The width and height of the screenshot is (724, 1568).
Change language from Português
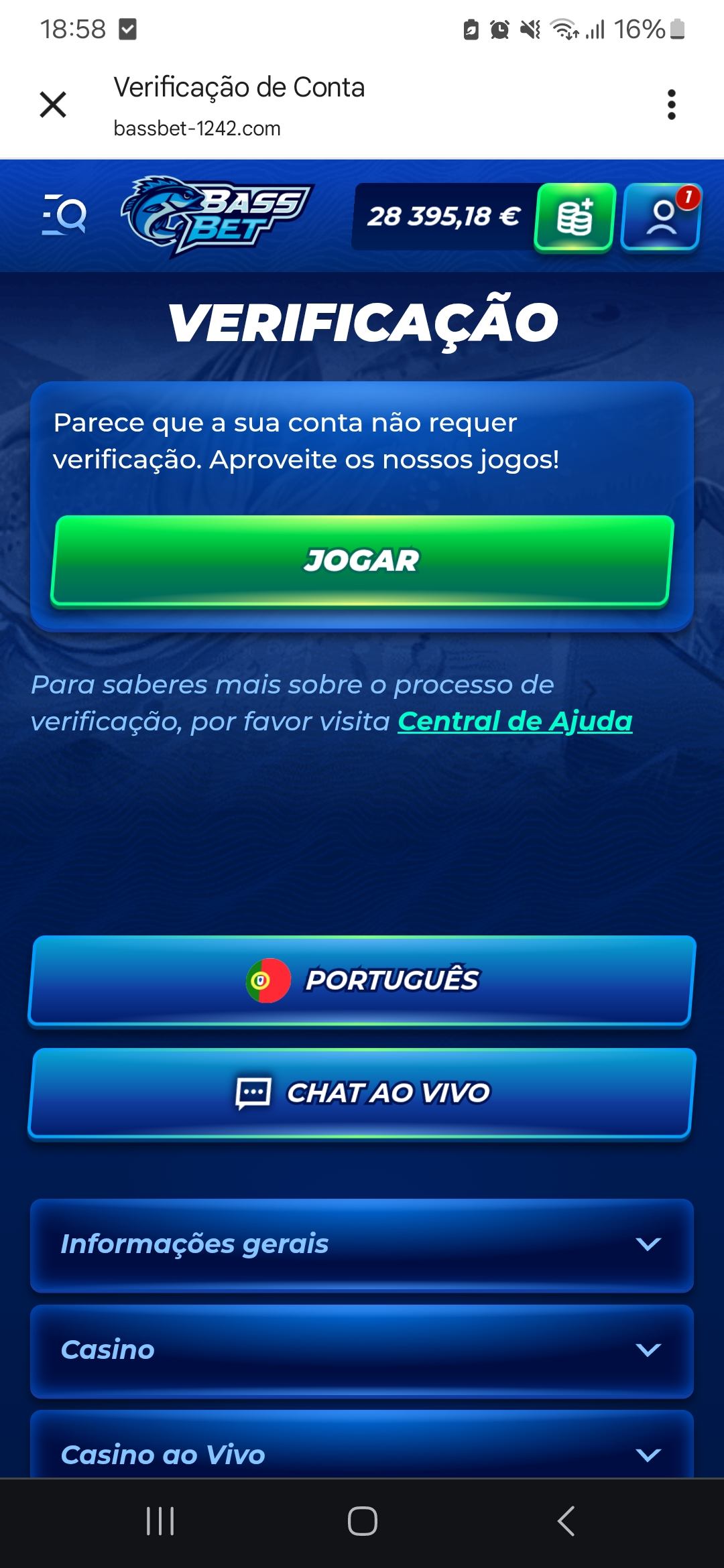[362, 980]
